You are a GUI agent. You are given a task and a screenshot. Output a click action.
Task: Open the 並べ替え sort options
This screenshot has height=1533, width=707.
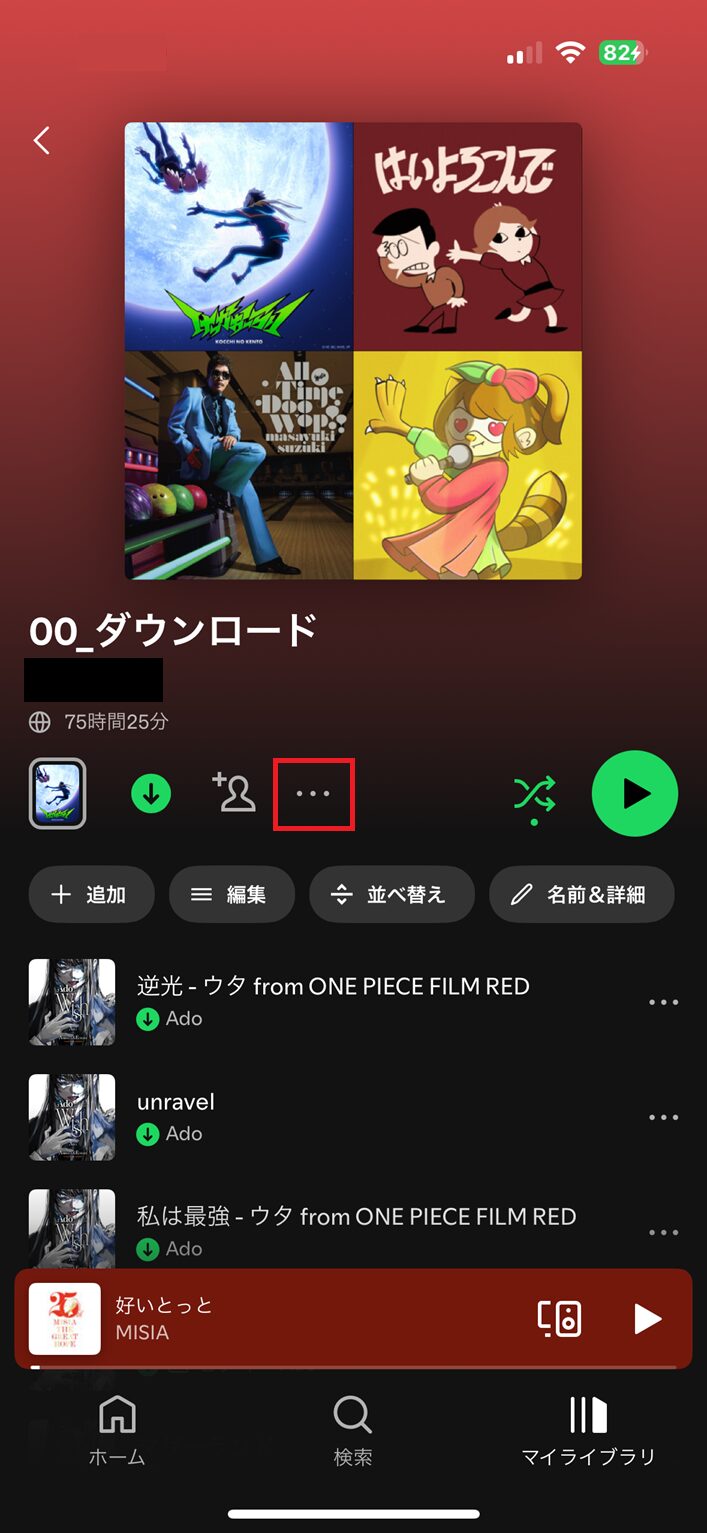coord(392,894)
